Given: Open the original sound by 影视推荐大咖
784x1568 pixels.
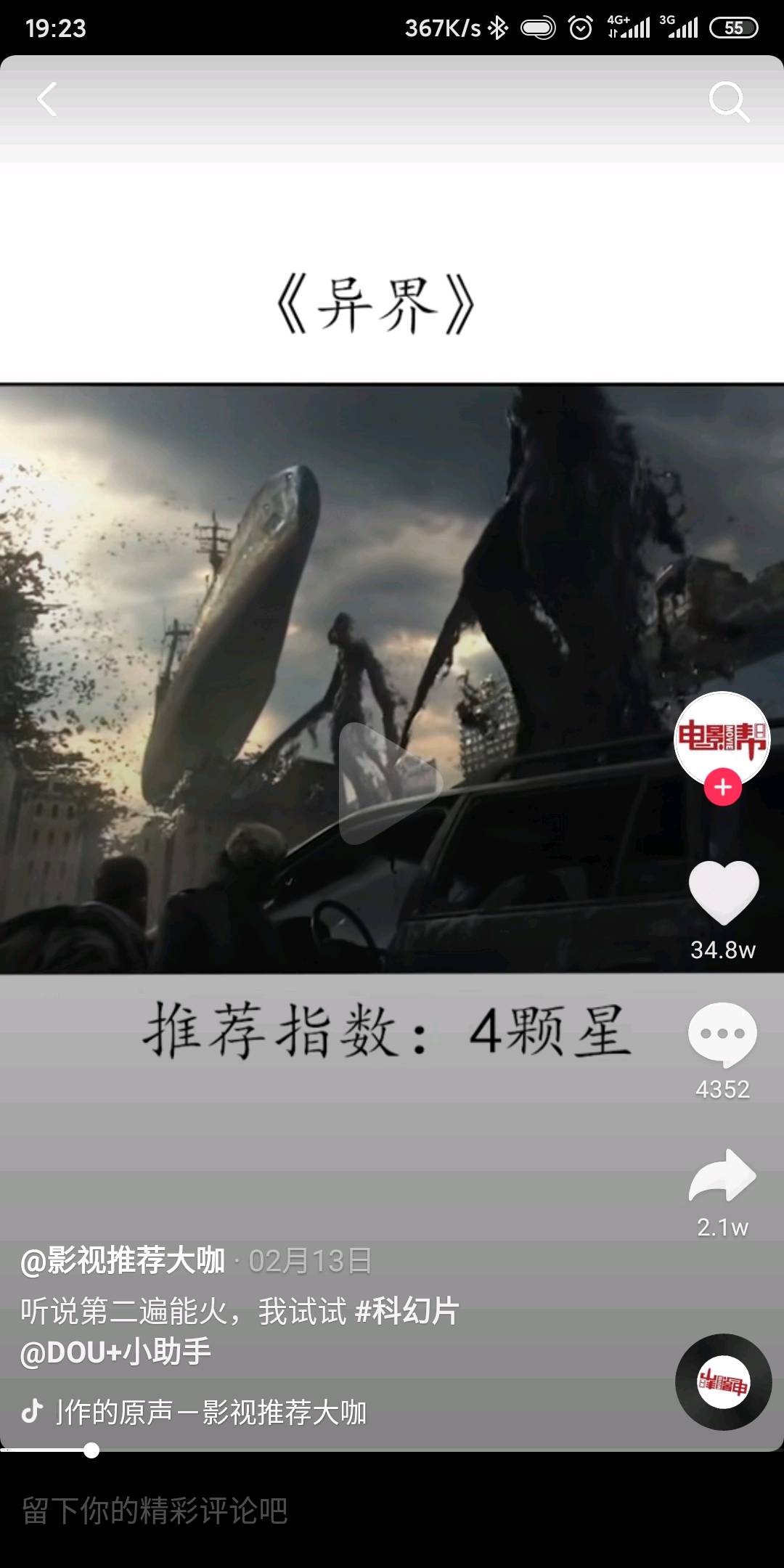Looking at the screenshot, I should [211, 1412].
